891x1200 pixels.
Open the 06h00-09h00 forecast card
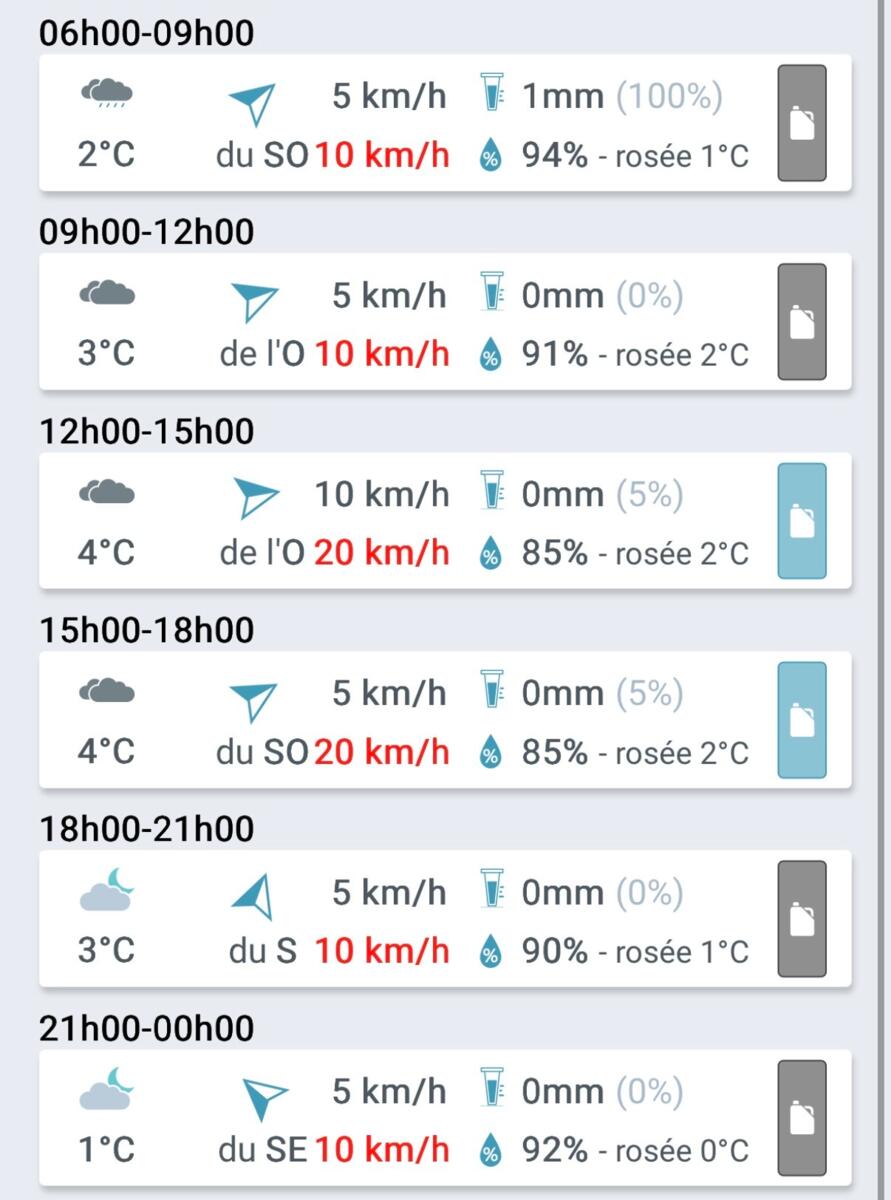coord(400,123)
